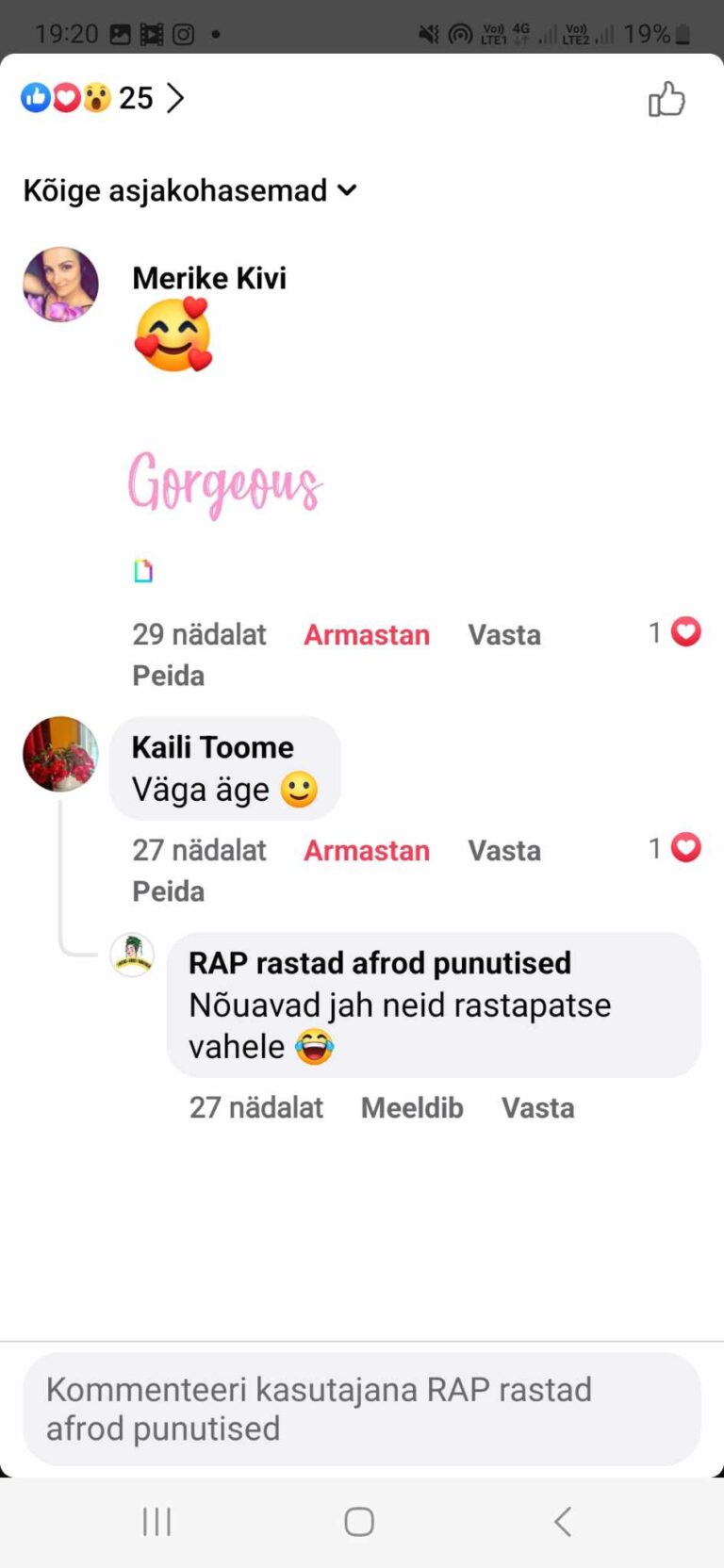Viewport: 724px width, 1568px height.
Task: Tap Armastan under Merike Kivi's comment
Action: point(366,635)
